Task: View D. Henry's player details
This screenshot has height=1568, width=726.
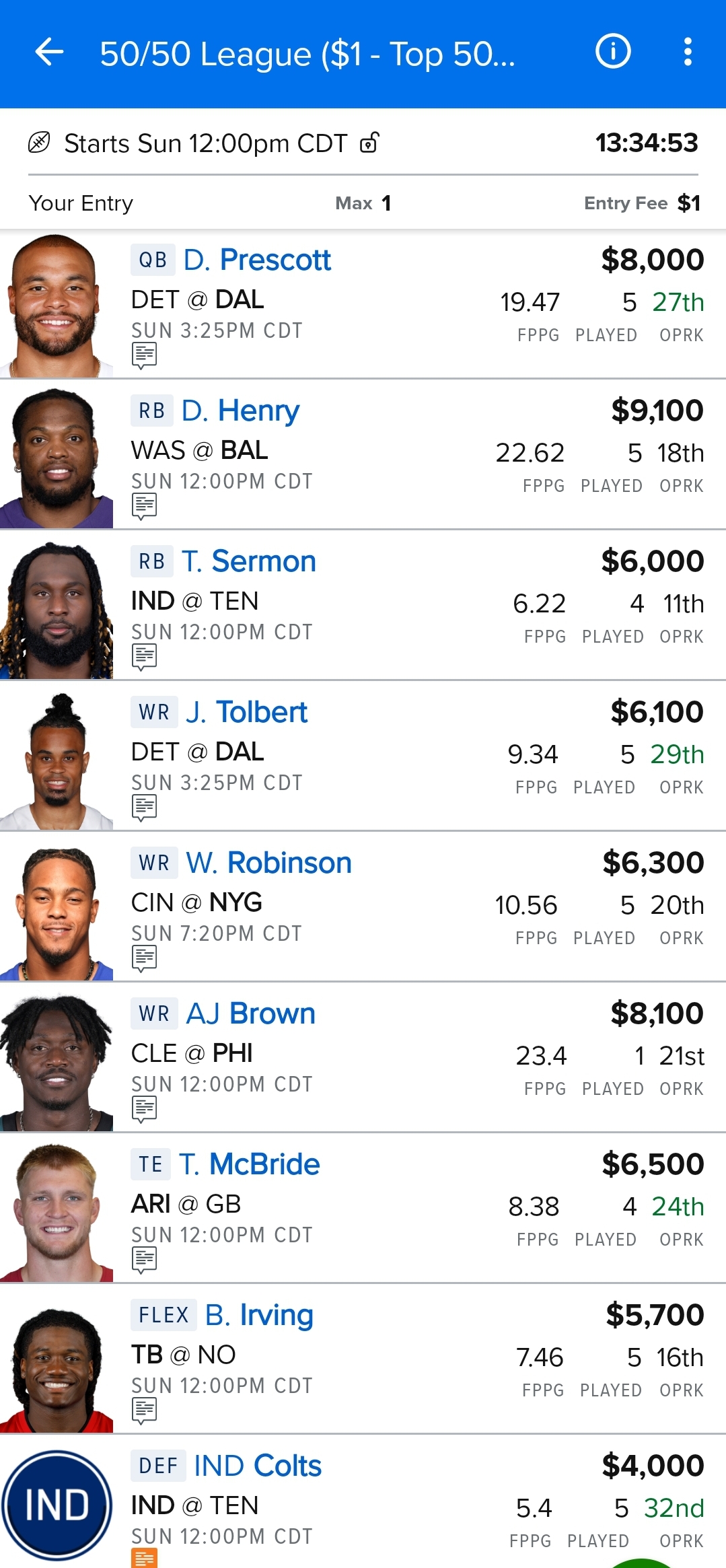Action: [x=240, y=411]
